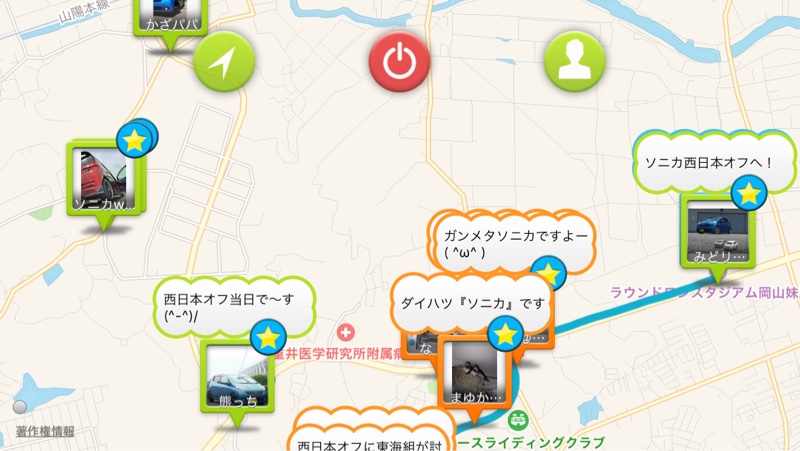Tap the green location arrow button
The height and width of the screenshot is (451, 800).
coord(224,62)
